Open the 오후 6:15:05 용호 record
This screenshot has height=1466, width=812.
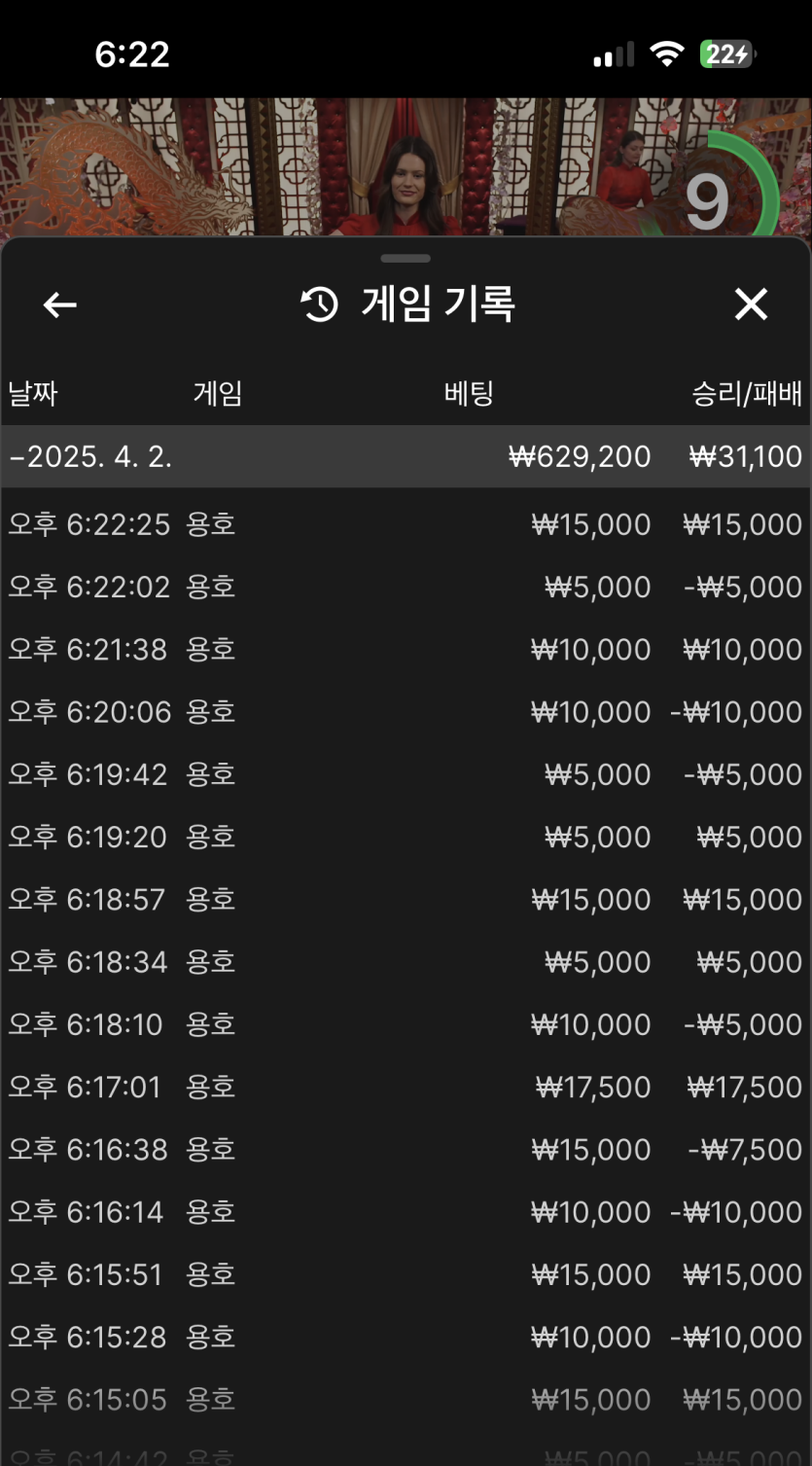click(406, 1400)
